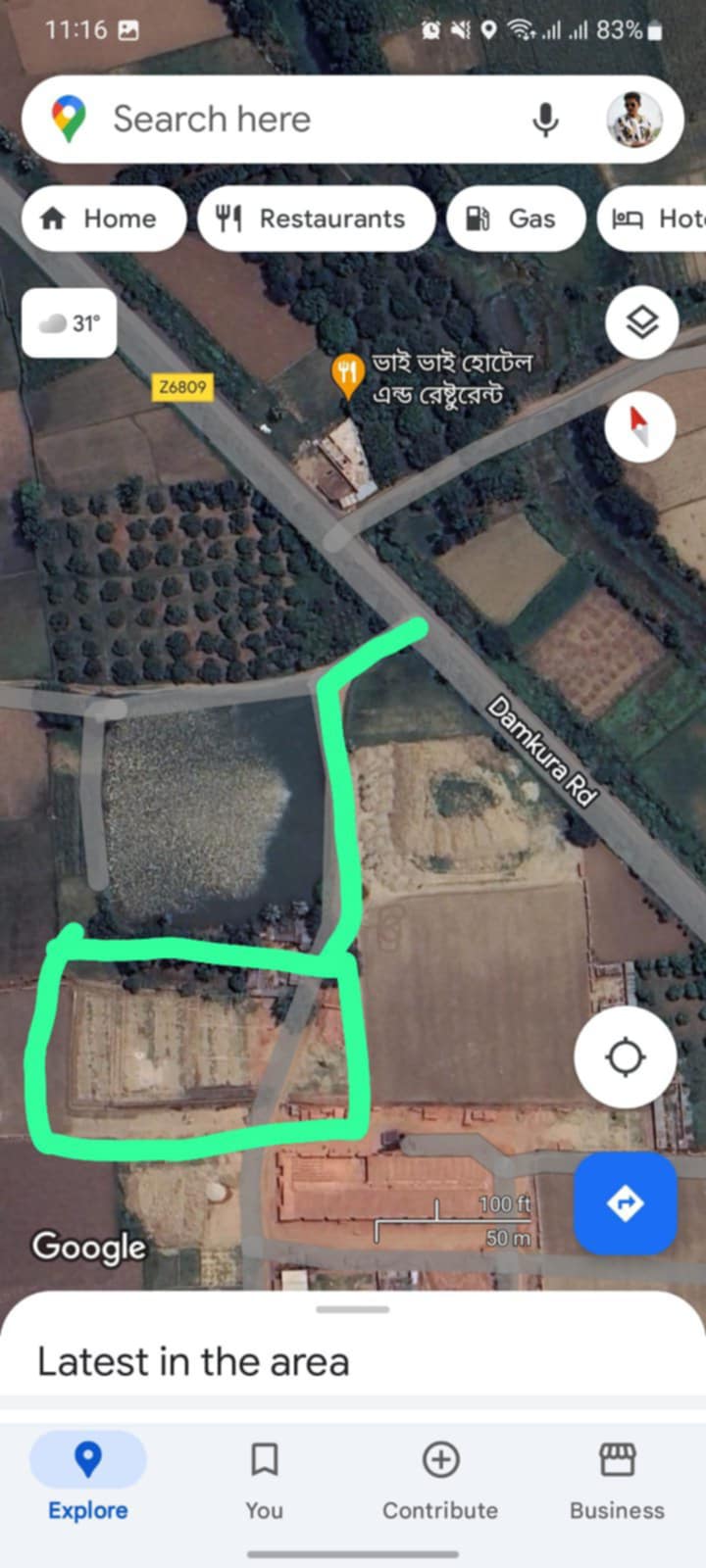Open the weather widget showing 31°
The image size is (706, 1568).
tap(70, 323)
